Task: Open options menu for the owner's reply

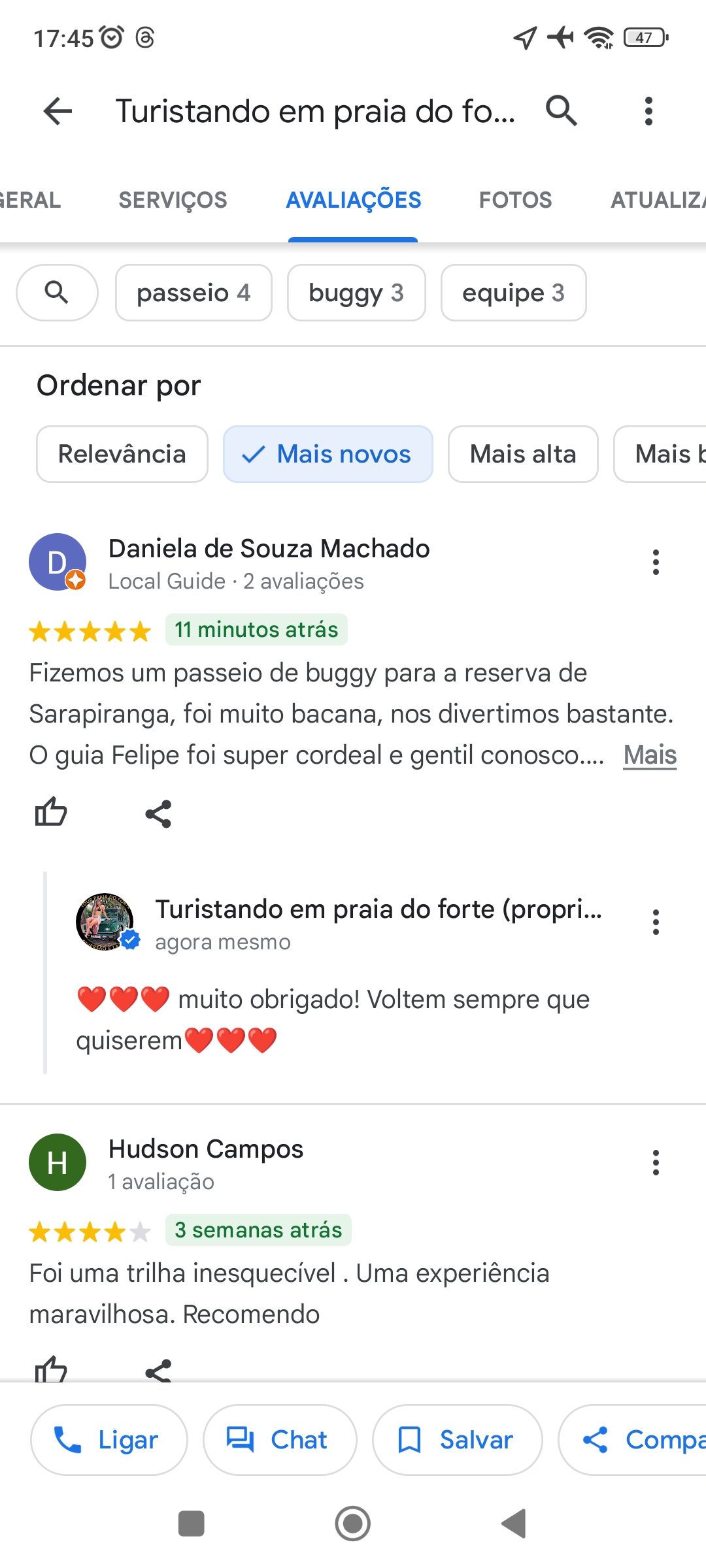Action: (x=656, y=922)
